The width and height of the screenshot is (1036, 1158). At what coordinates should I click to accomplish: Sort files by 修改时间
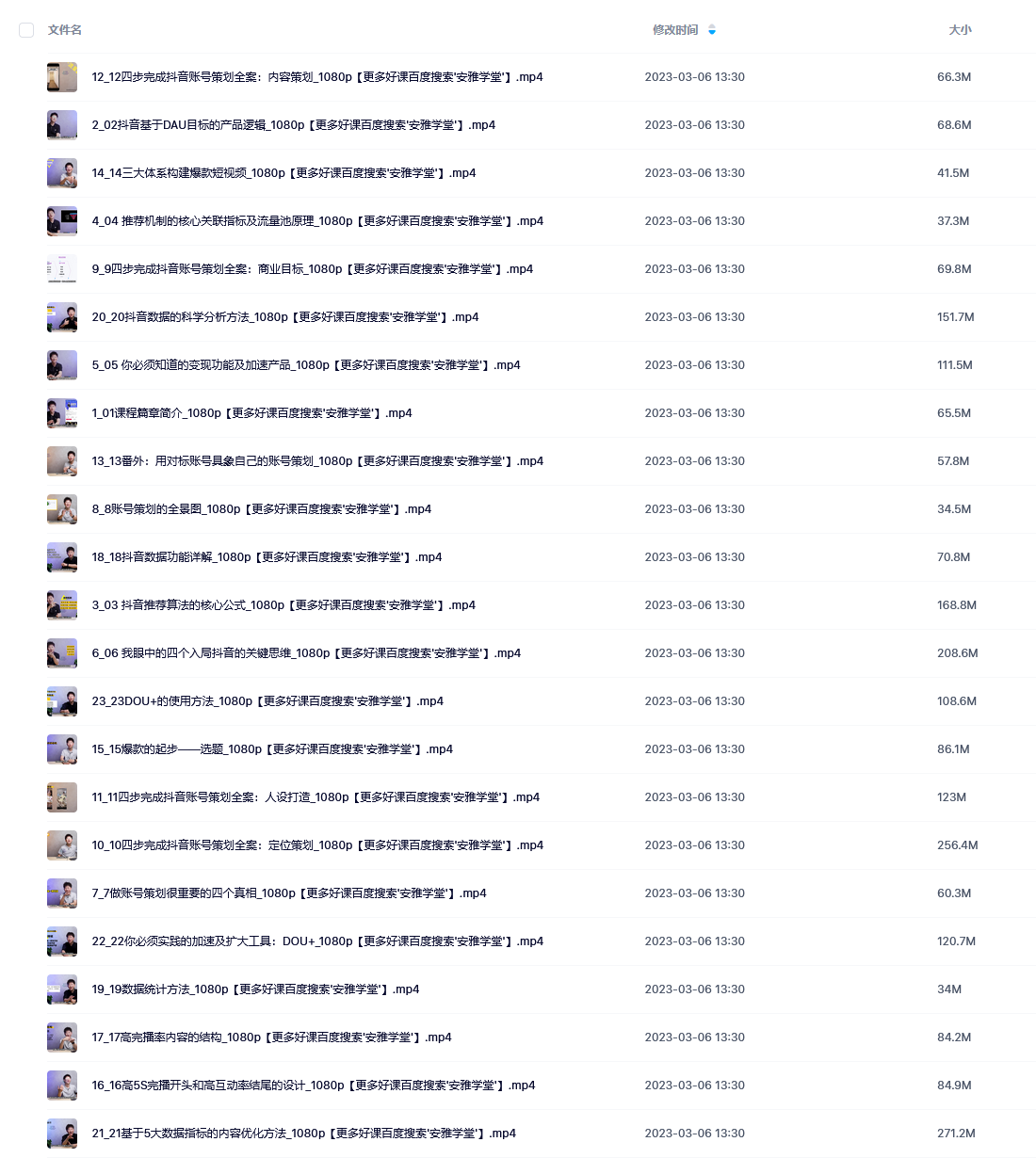tap(676, 30)
